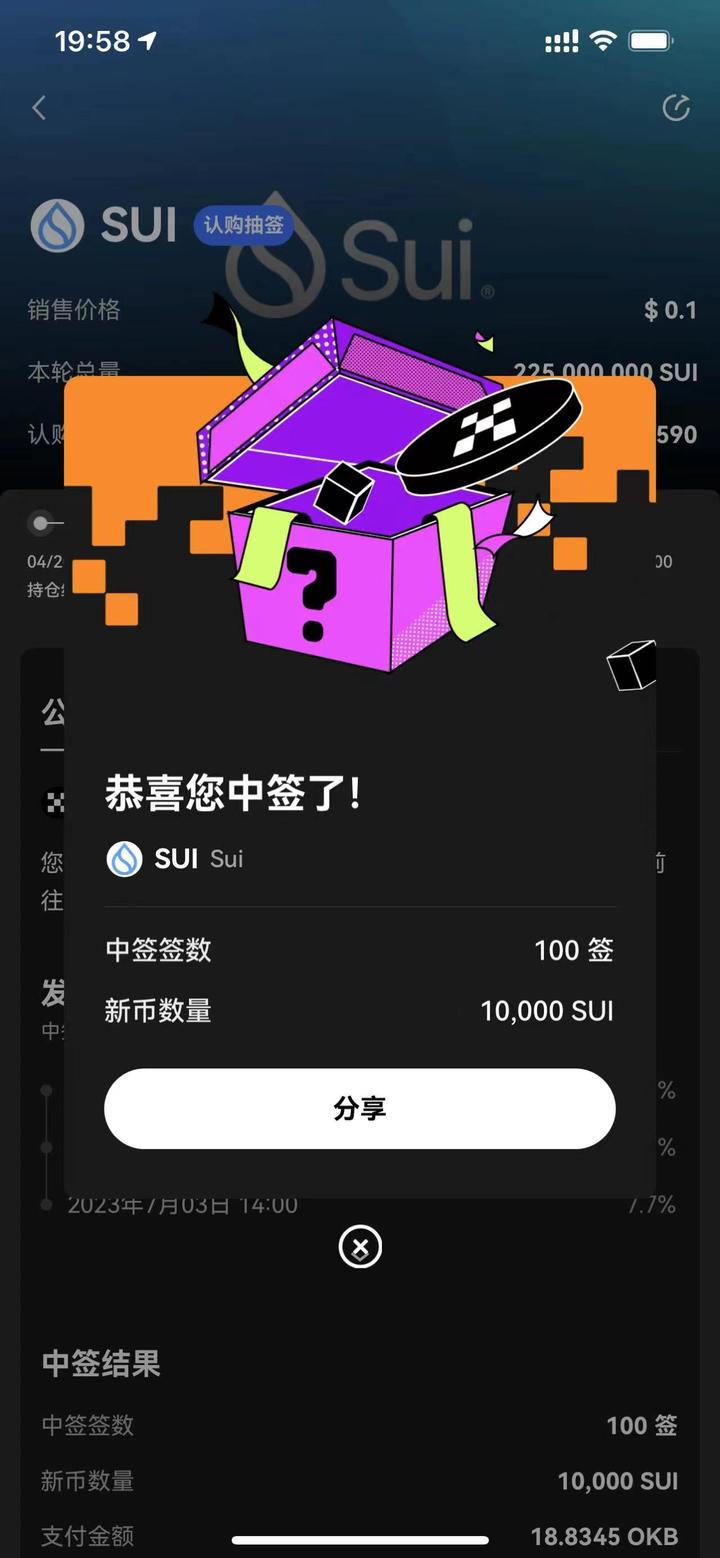Select the SUI droplet logo beside the title
Screen dimensions: 720x1558
click(x=58, y=227)
